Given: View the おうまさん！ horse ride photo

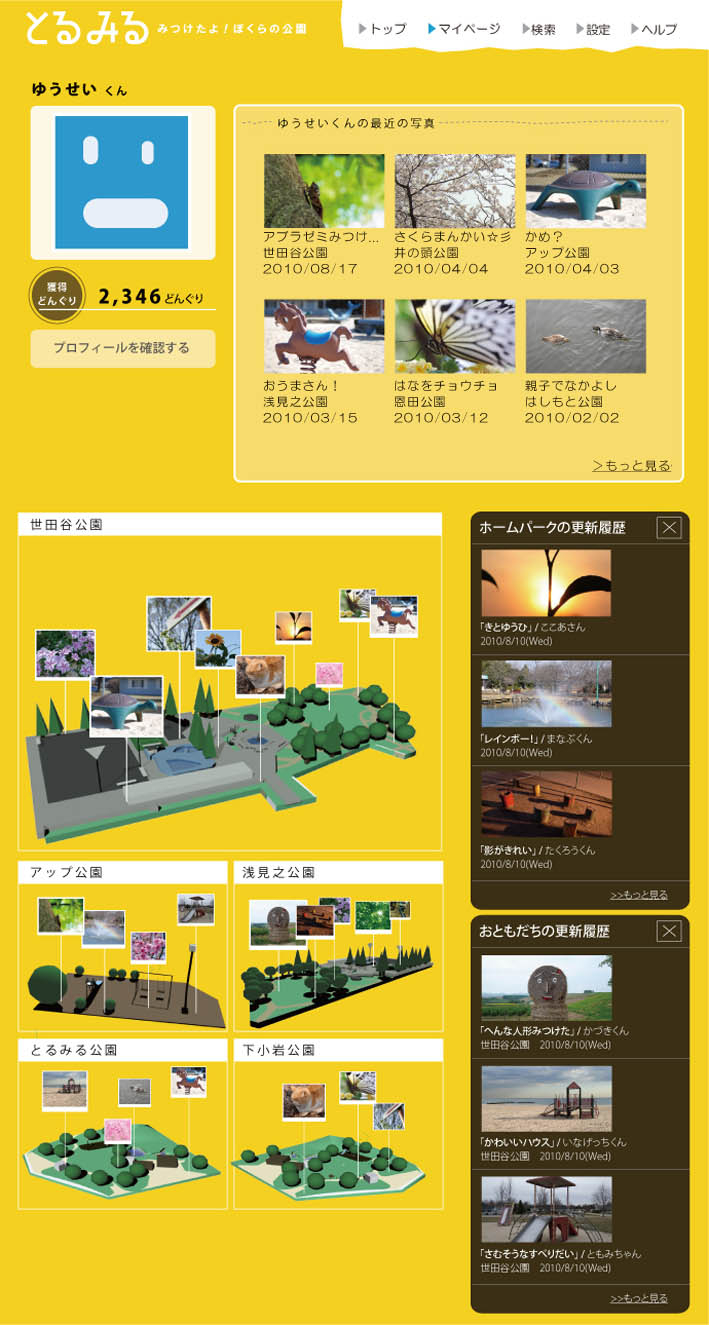Looking at the screenshot, I should point(324,337).
